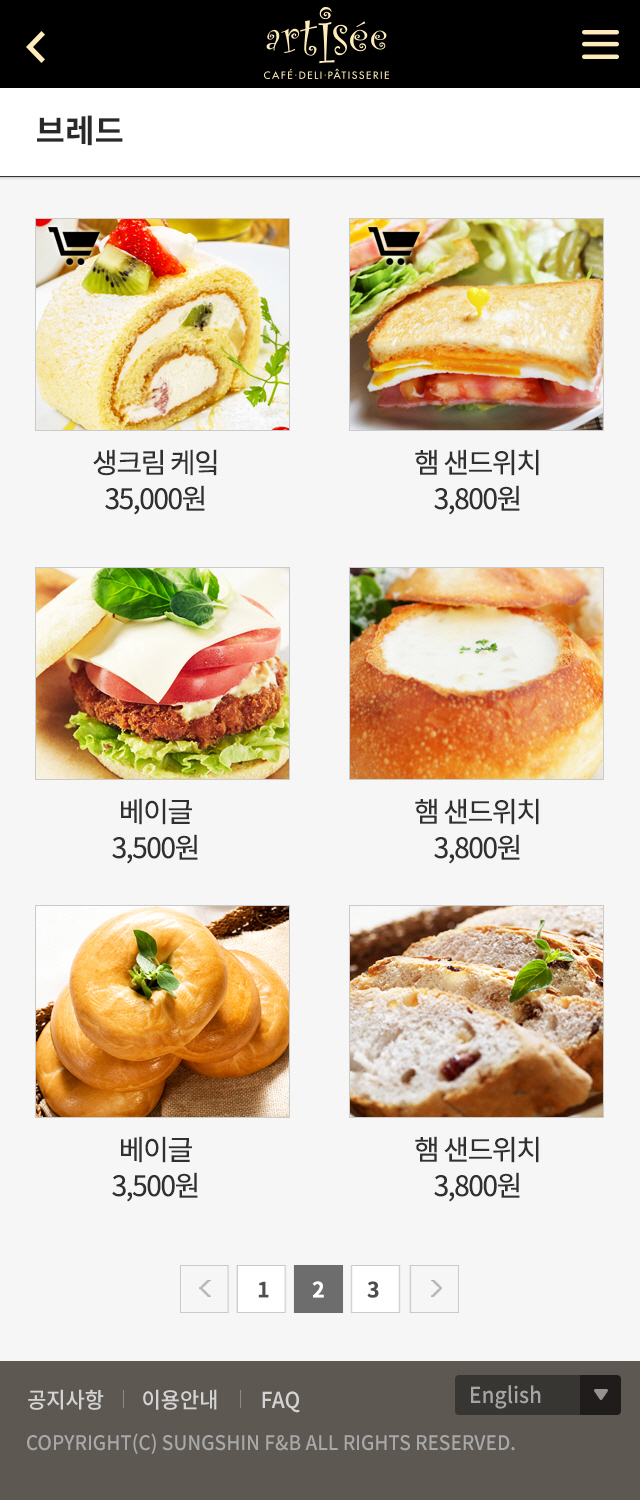Tap the cart icon on 햄 샌드위치
This screenshot has height=1500, width=640.
click(393, 245)
